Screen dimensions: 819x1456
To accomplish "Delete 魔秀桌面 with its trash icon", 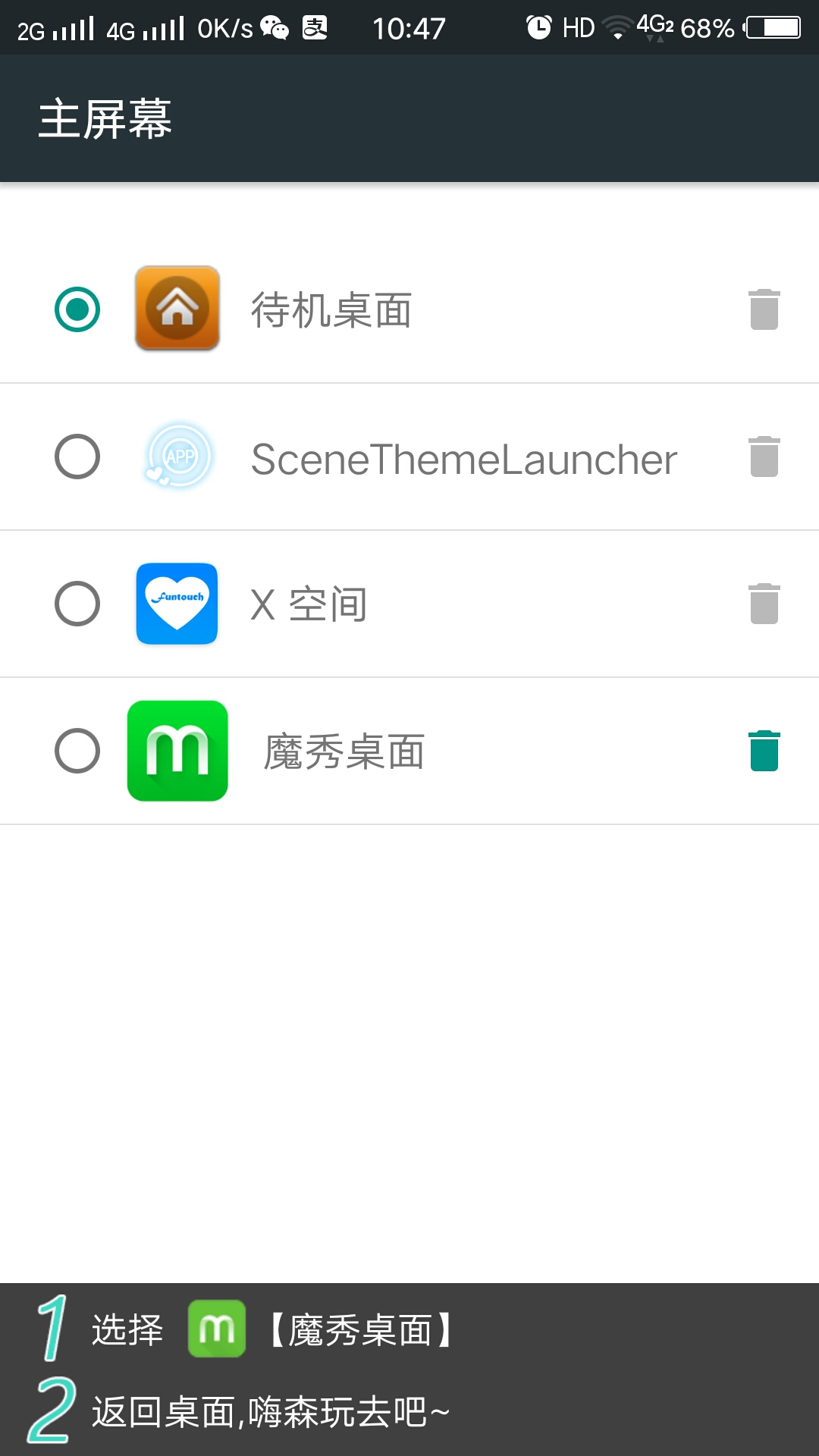I will point(764,751).
